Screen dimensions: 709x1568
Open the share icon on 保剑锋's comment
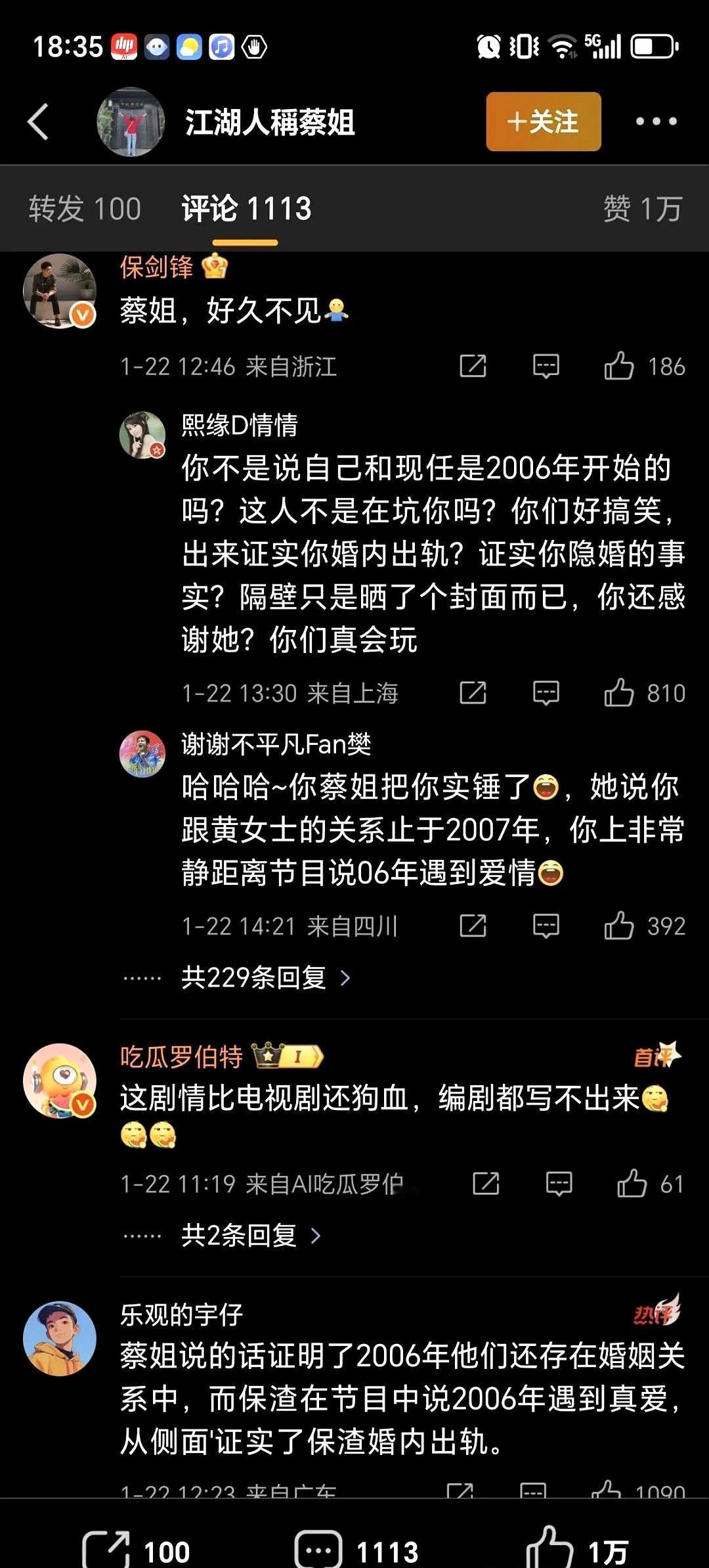click(471, 367)
